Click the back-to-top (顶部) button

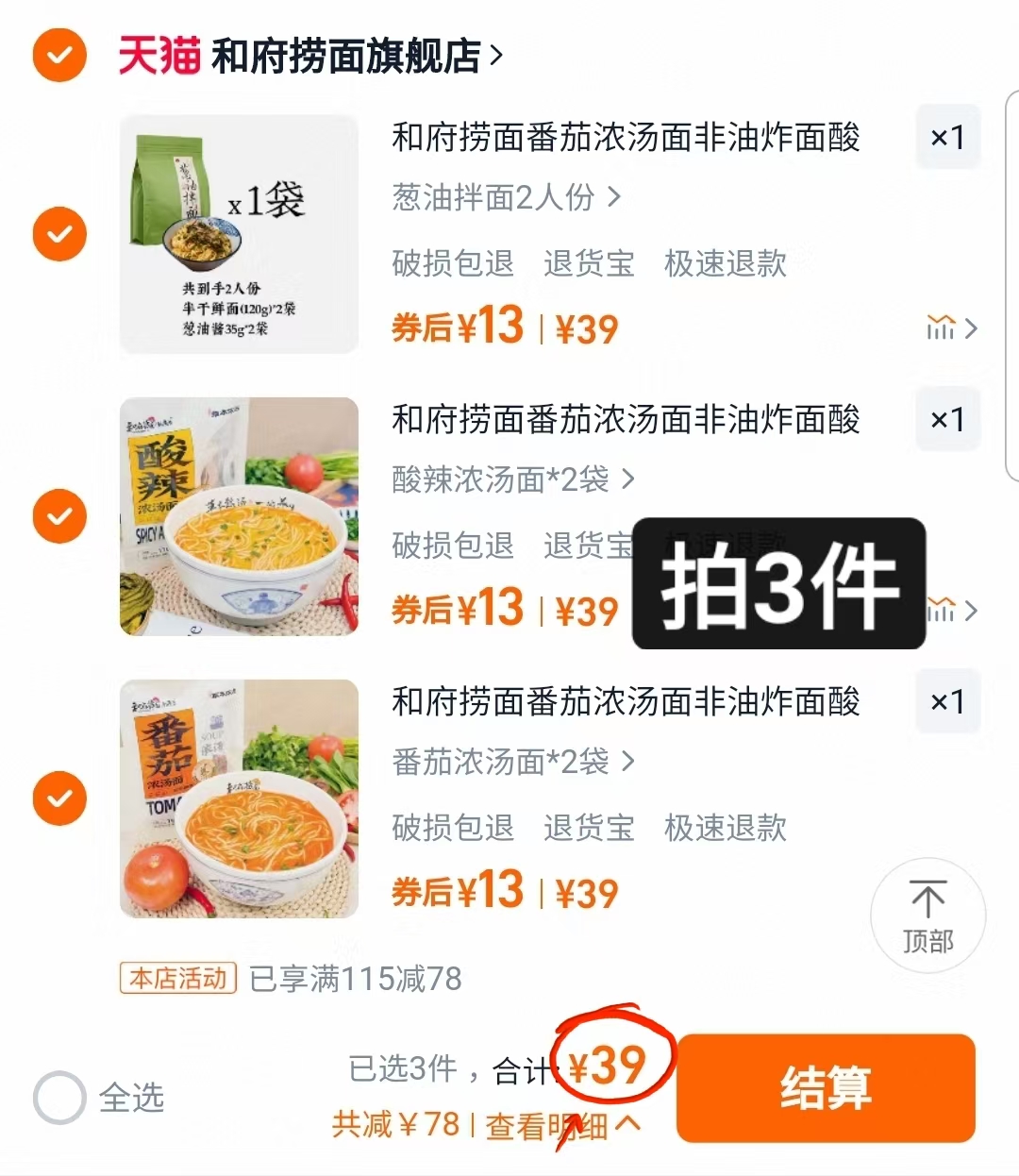(x=927, y=915)
